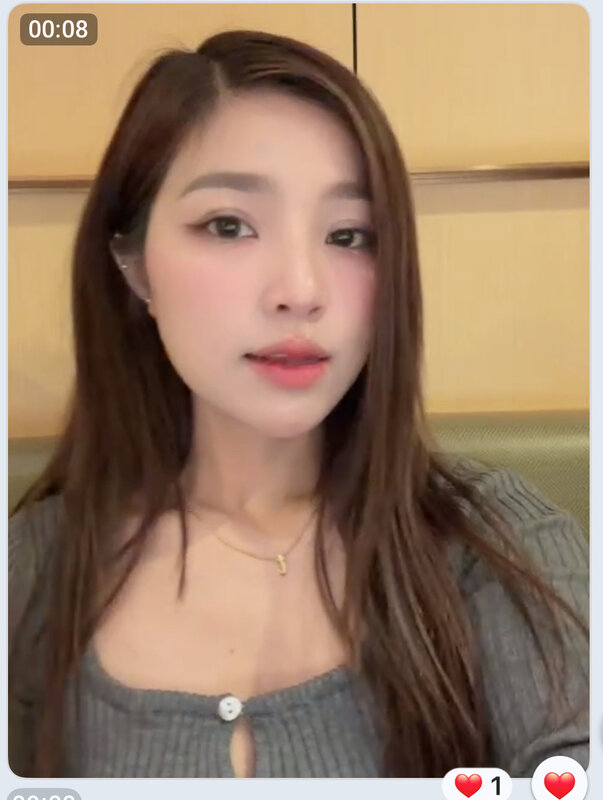This screenshot has height=800, width=603.
Task: Tap the heart reaction chip showing 1
Action: coord(478,785)
